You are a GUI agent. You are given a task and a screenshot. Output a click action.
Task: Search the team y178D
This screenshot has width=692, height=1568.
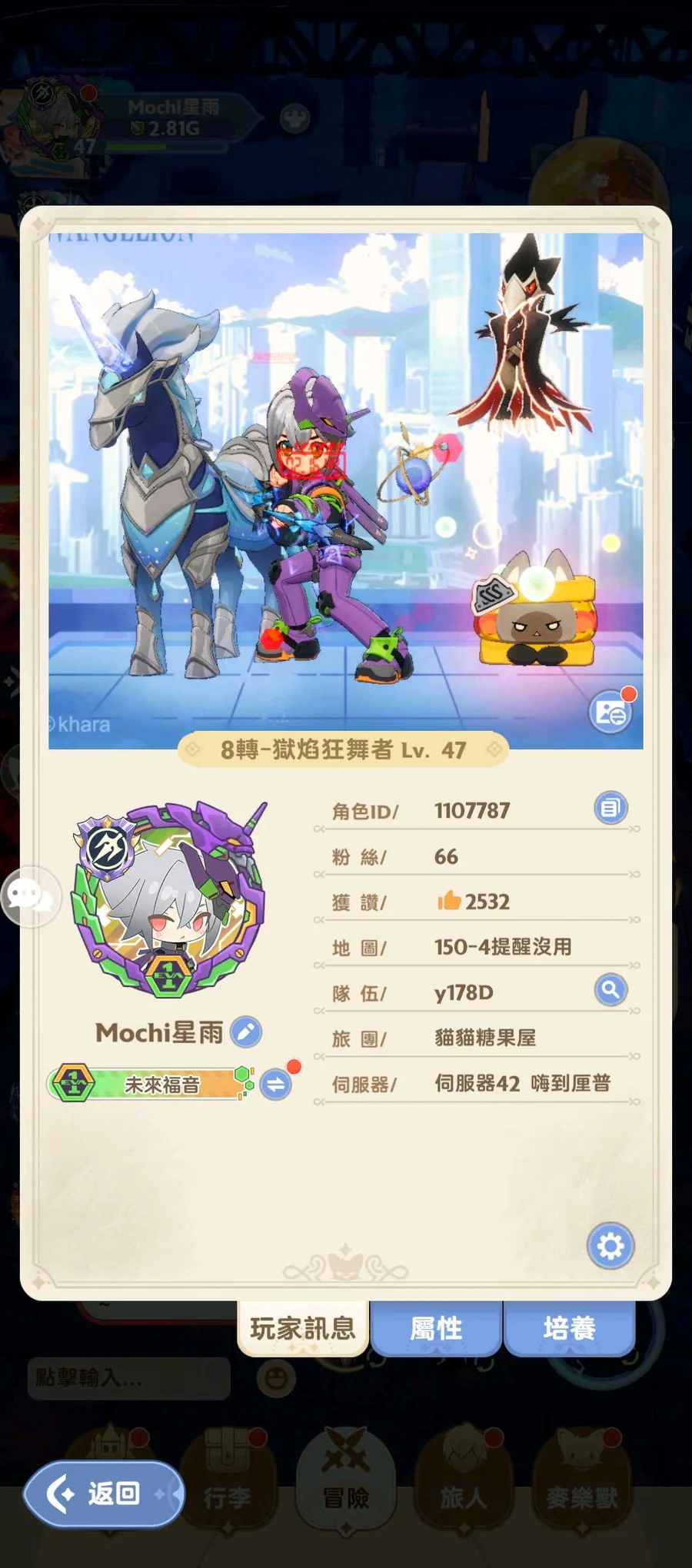(x=610, y=990)
